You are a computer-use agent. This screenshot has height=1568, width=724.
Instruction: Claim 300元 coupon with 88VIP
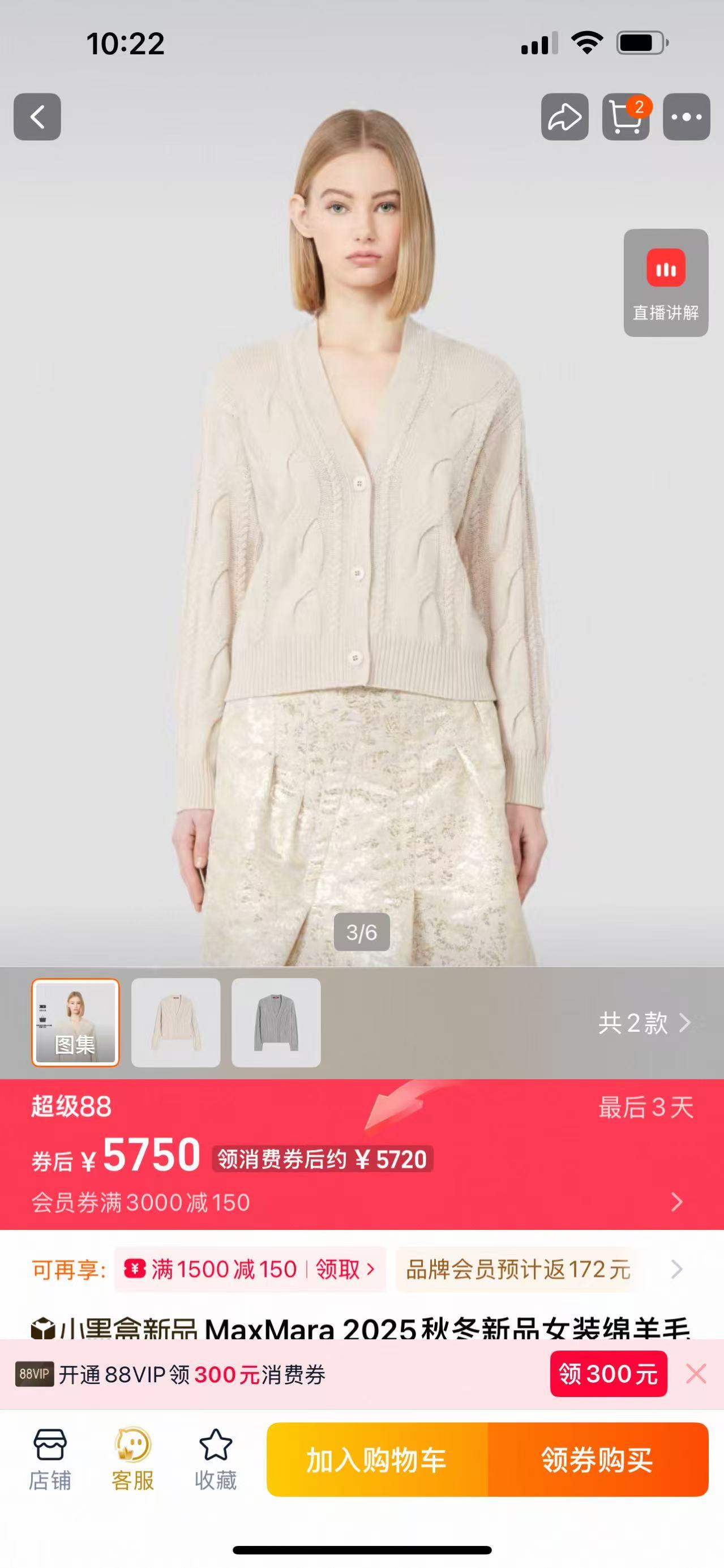pos(609,1374)
